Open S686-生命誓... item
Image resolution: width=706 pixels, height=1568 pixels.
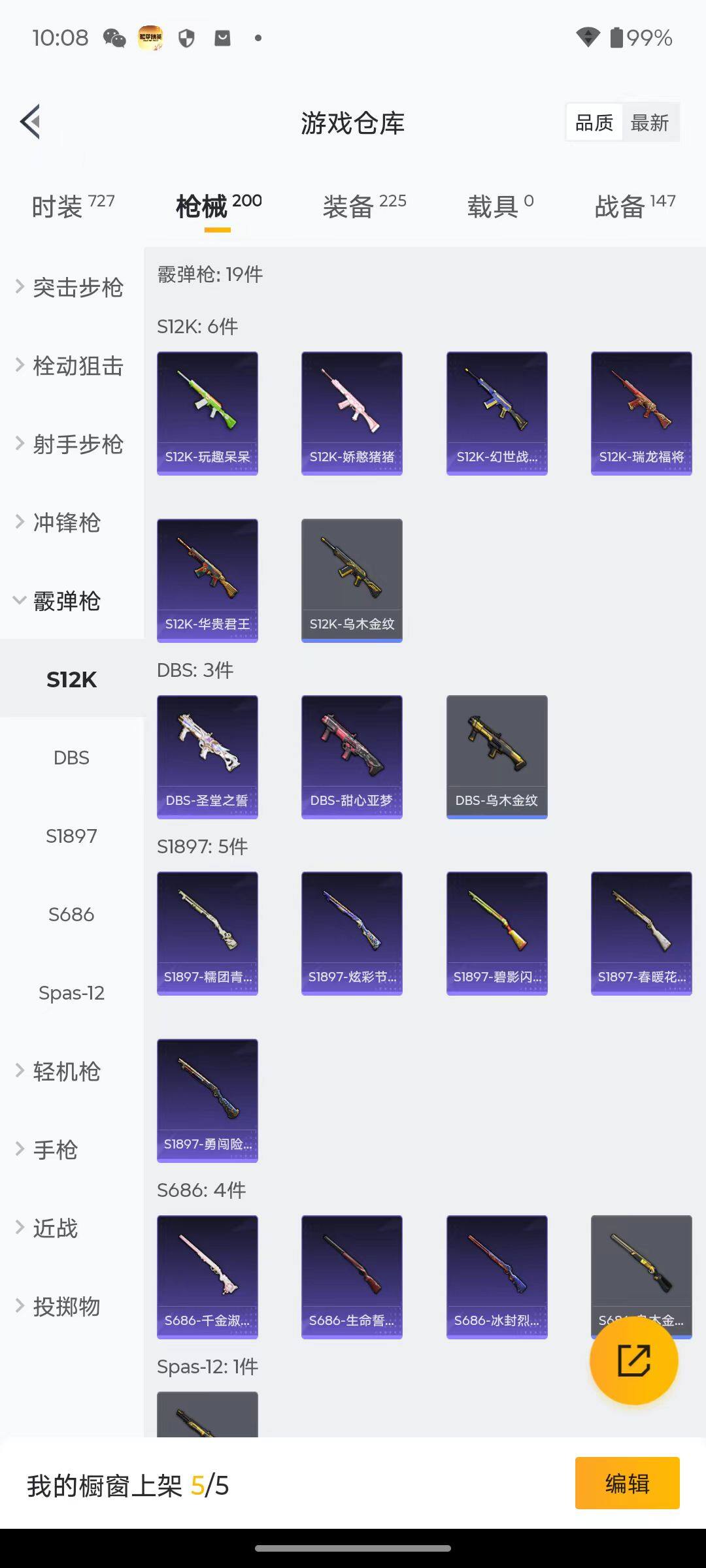point(352,1277)
